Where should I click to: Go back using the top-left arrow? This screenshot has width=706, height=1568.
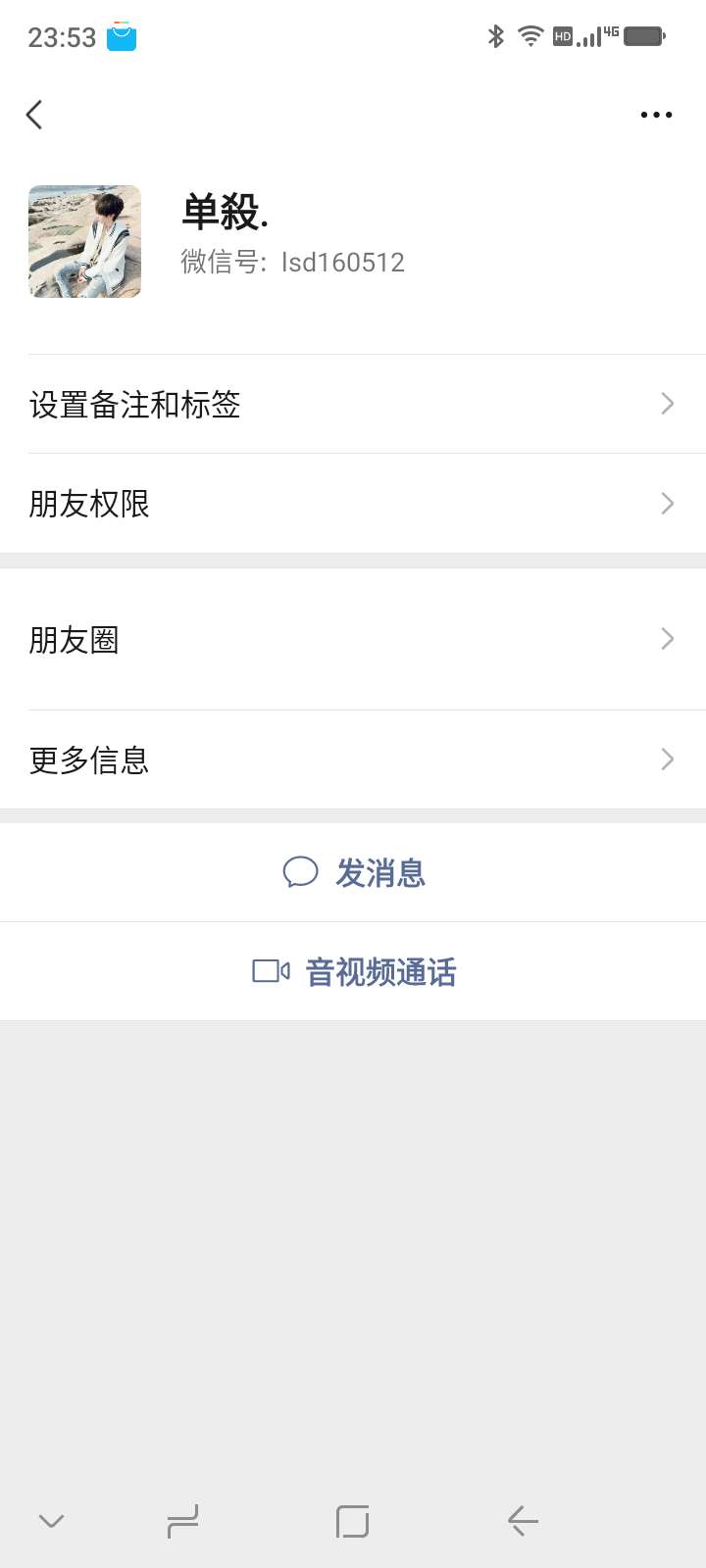[x=35, y=115]
